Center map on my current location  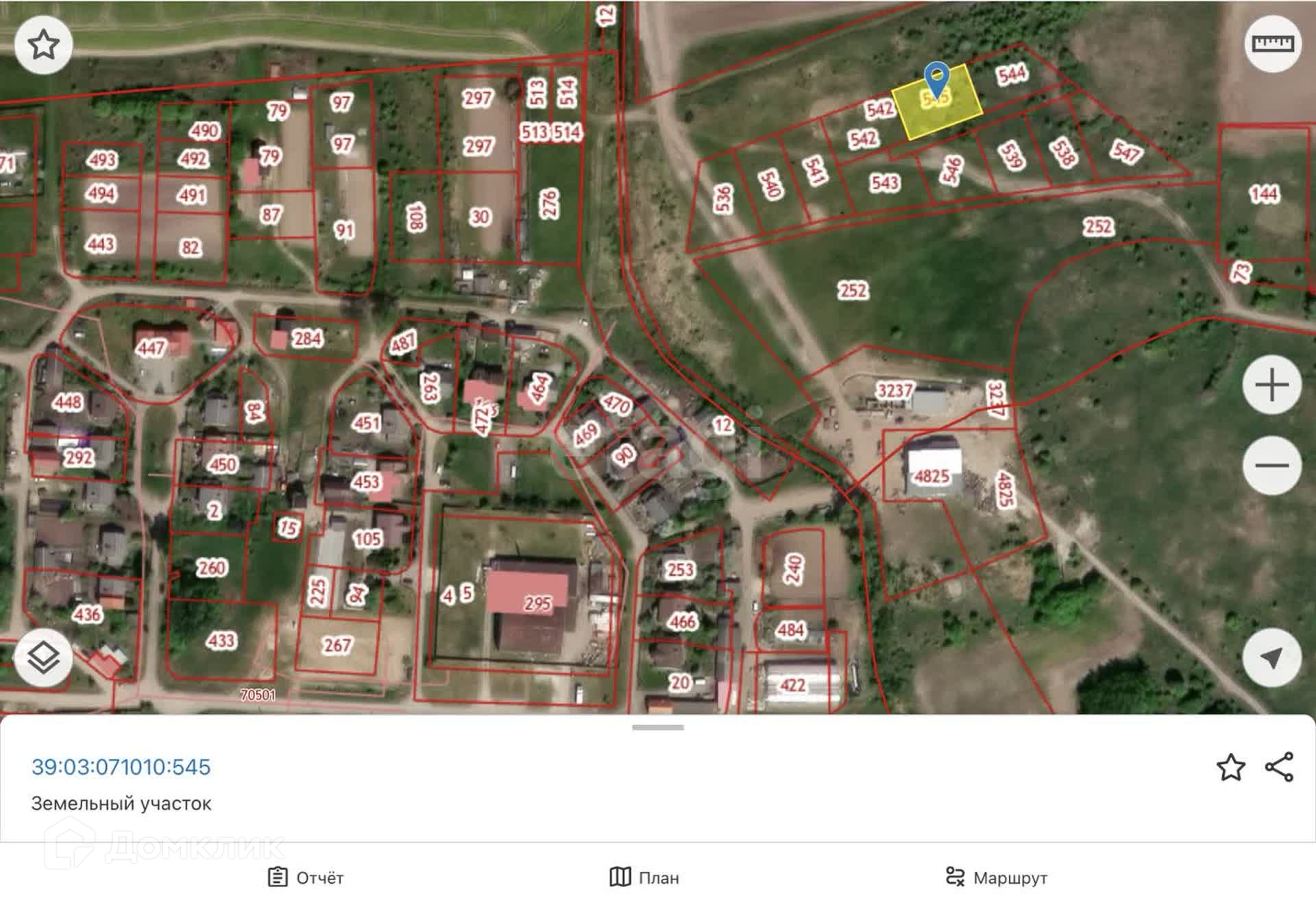click(x=1272, y=657)
